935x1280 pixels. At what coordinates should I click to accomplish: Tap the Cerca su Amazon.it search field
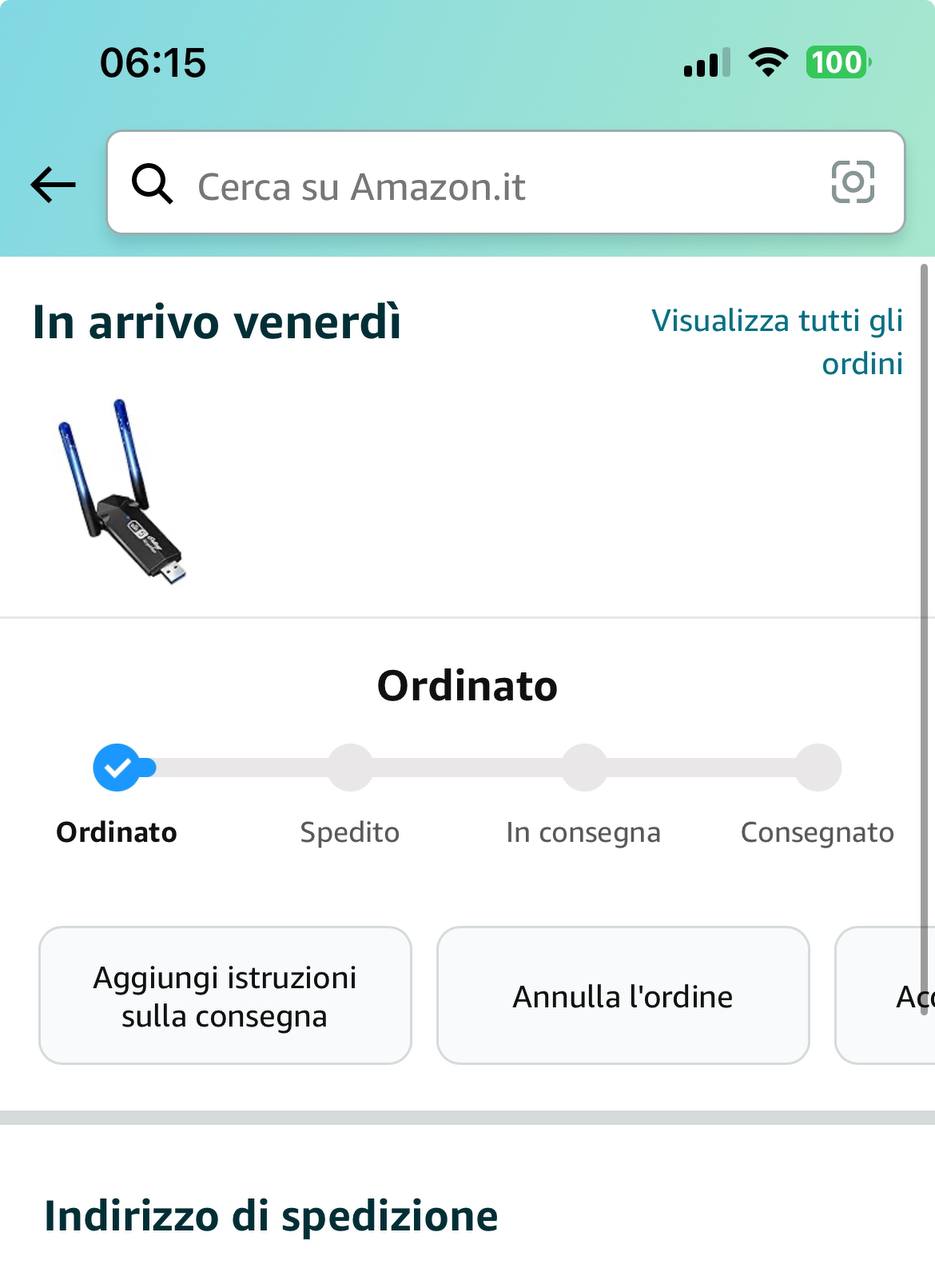[480, 186]
